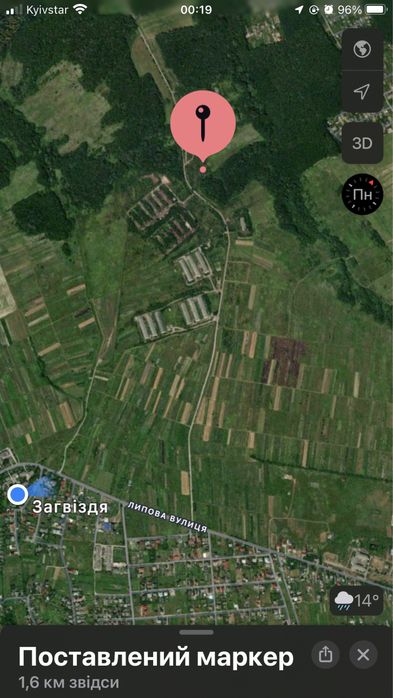Select the Загвіздя place label
Image resolution: width=393 pixels, height=698 pixels.
coord(70,507)
